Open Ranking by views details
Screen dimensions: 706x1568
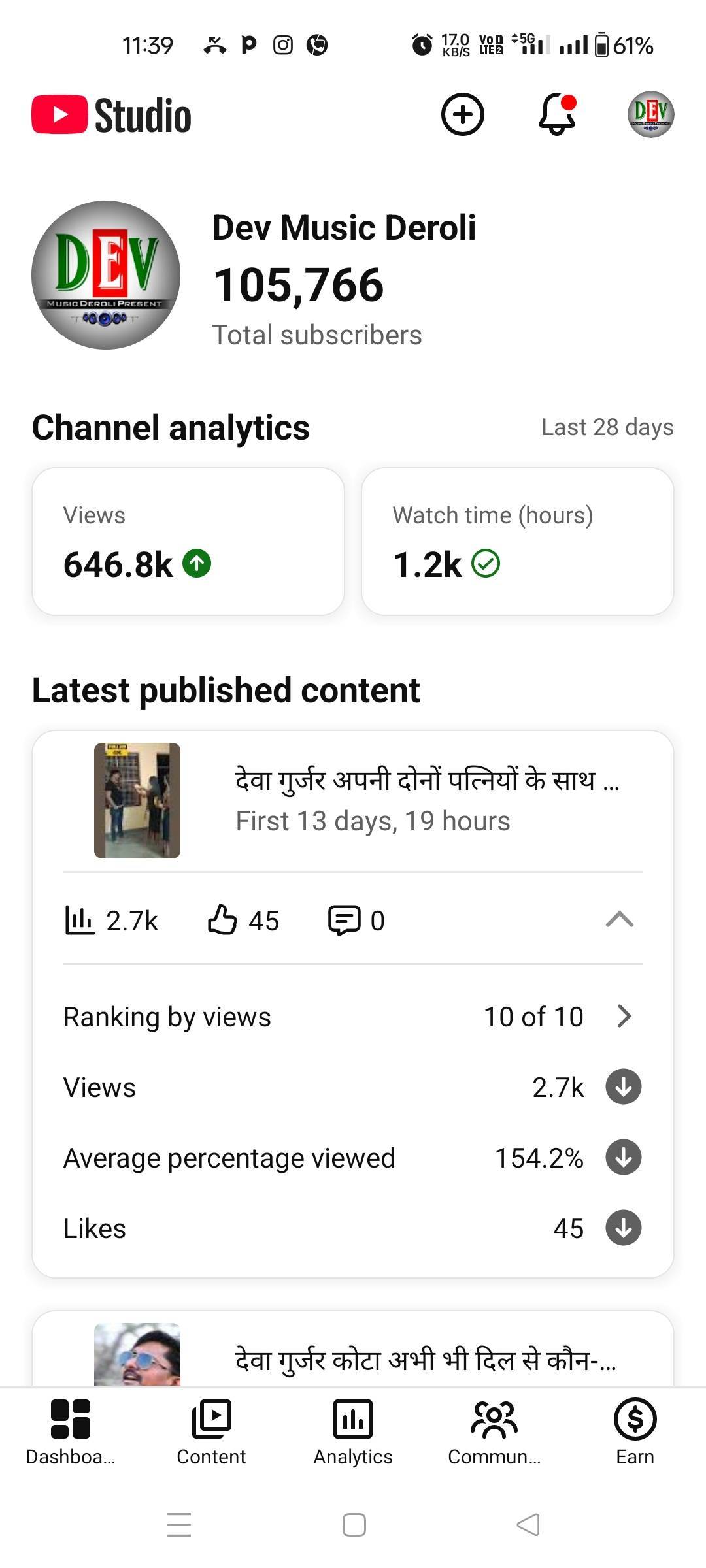tap(353, 1017)
